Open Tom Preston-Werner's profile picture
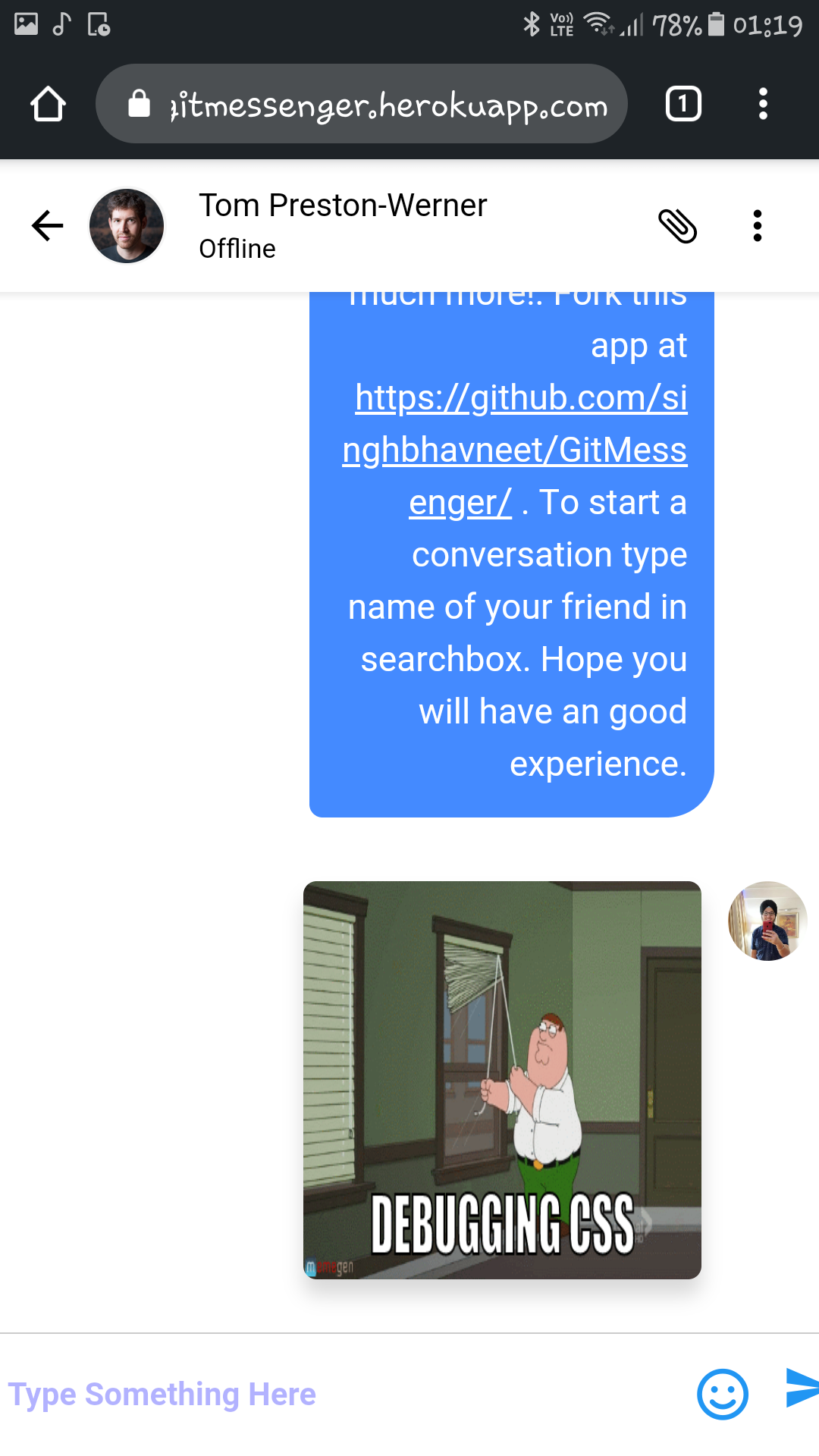This screenshot has height=1456, width=819. click(127, 226)
